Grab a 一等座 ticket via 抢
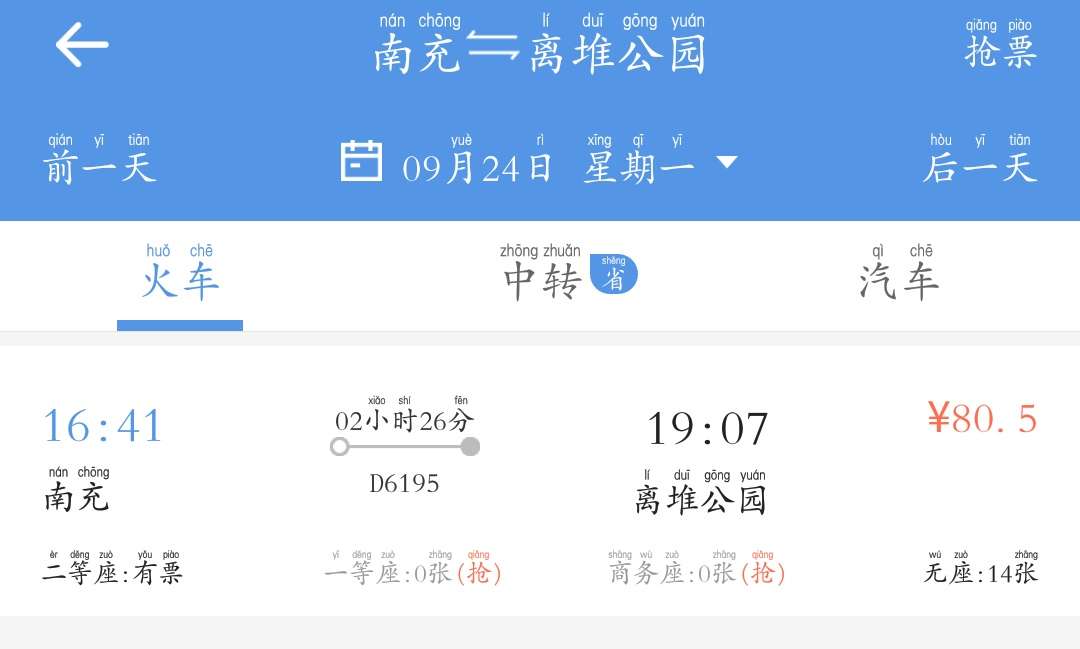 (x=479, y=574)
